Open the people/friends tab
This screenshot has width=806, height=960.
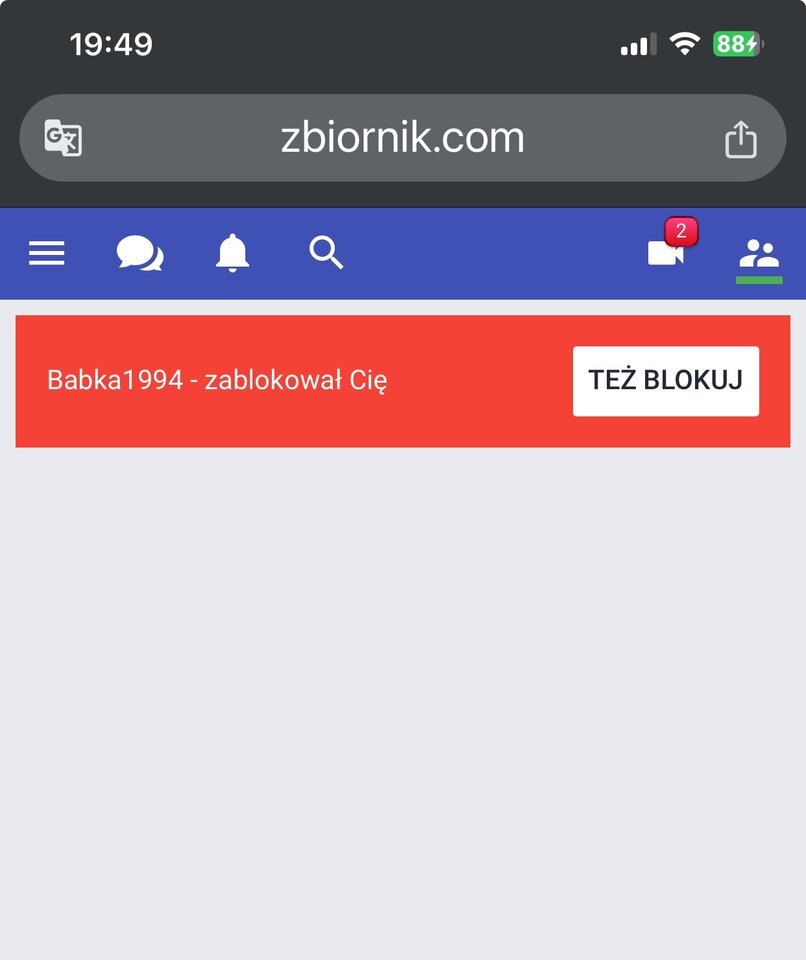[x=759, y=254]
